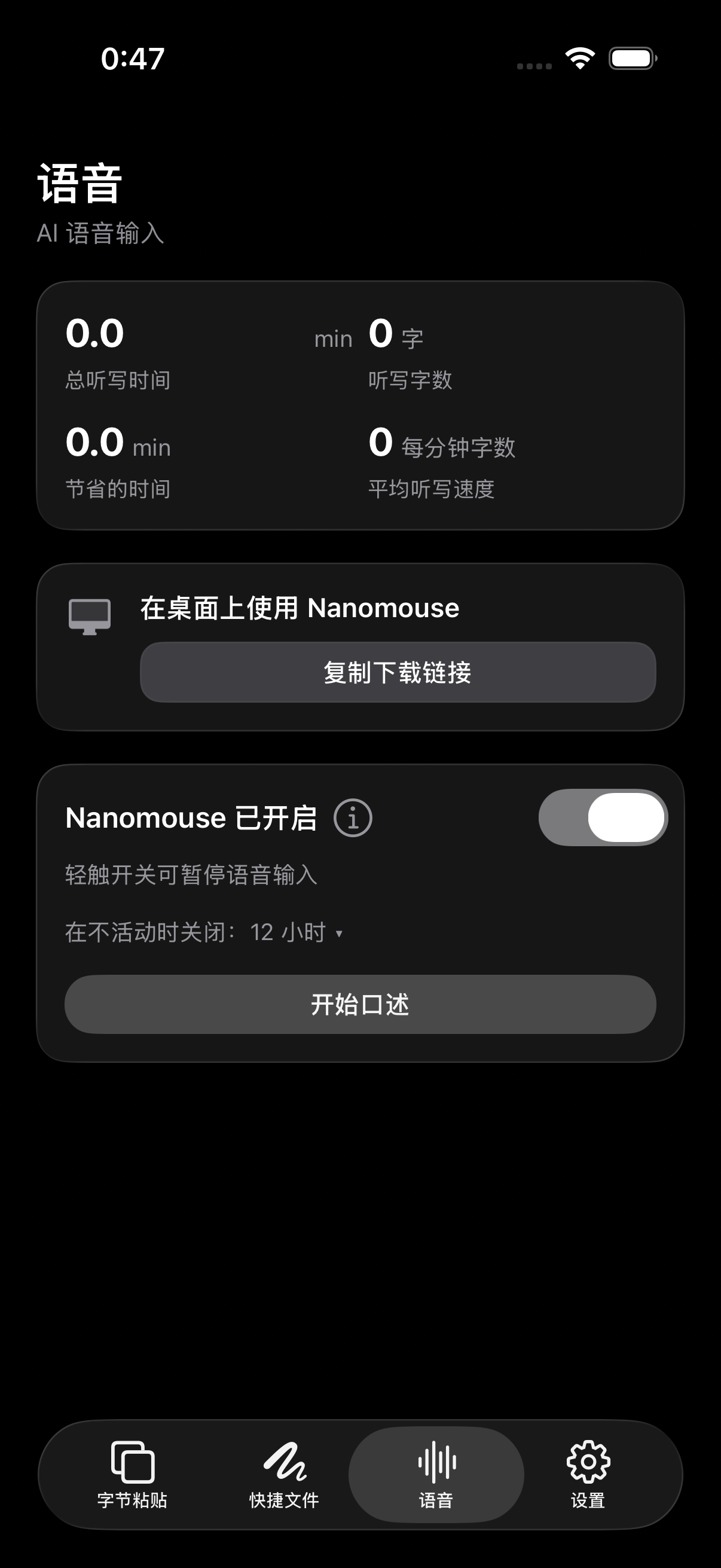Open the 快捷文件 tab
Viewport: 721px width, 1568px height.
pos(284,1474)
